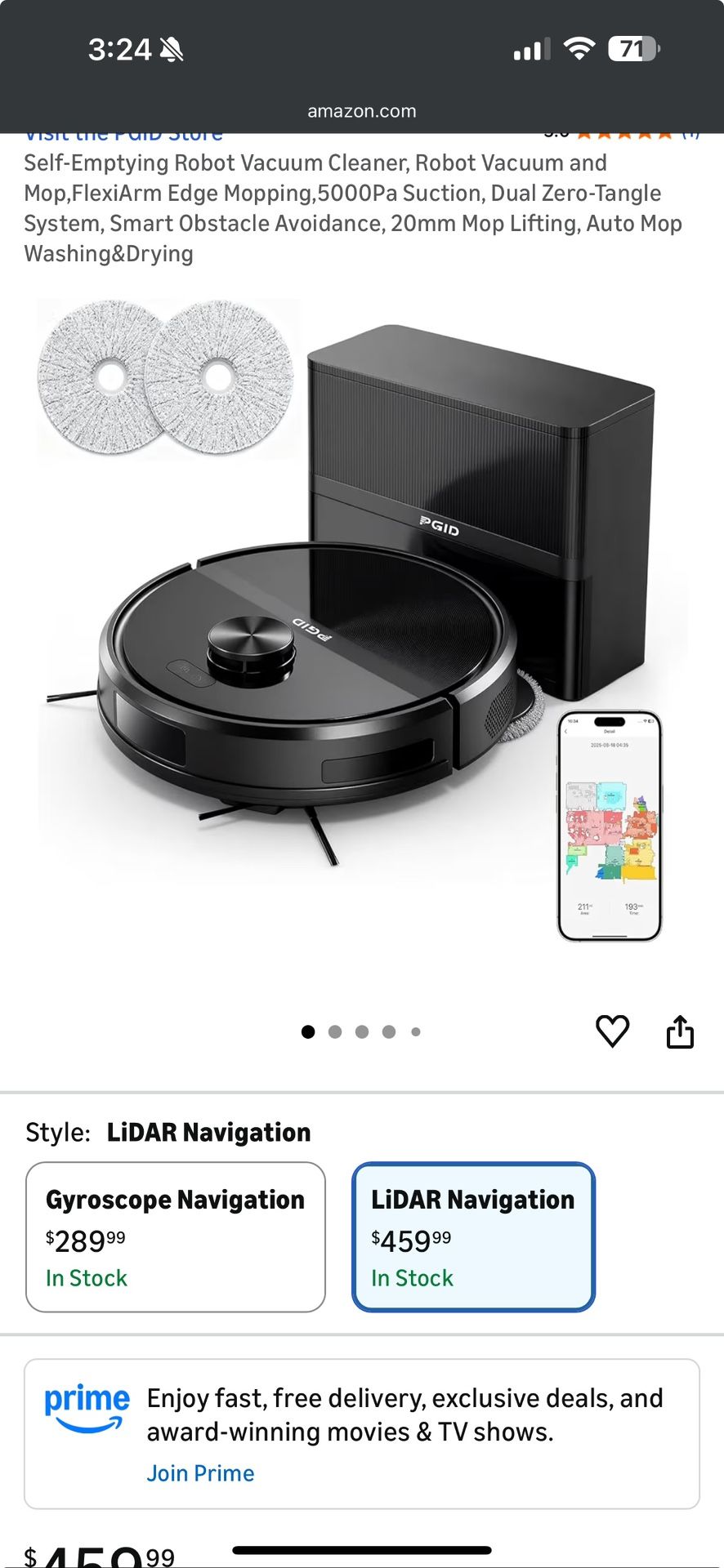Tap the fifth carousel dot indicator

[416, 1031]
